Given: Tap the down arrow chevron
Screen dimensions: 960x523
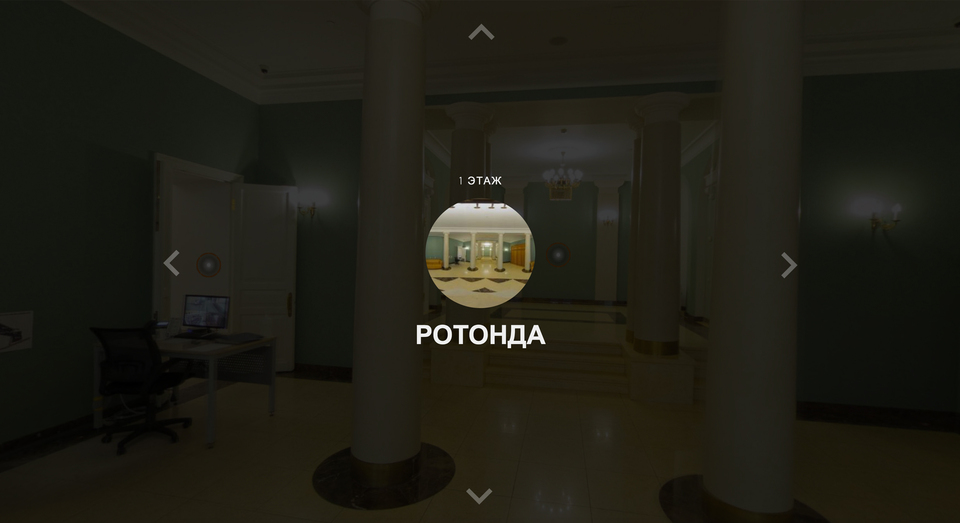Looking at the screenshot, I should point(480,495).
